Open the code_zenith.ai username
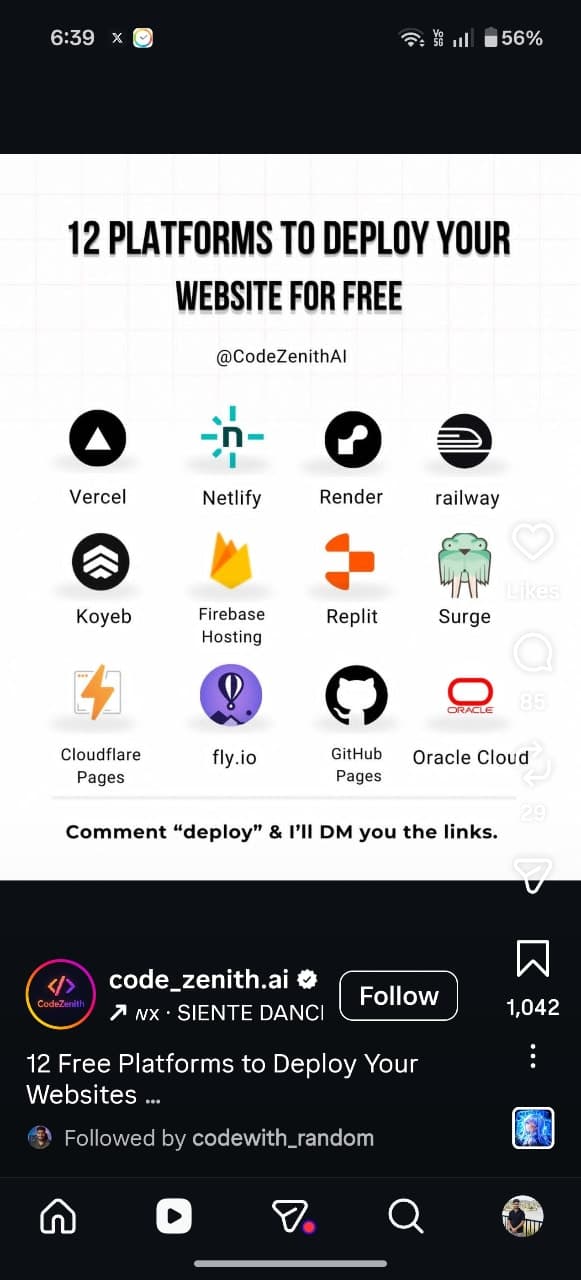This screenshot has height=1280, width=581. 201,979
